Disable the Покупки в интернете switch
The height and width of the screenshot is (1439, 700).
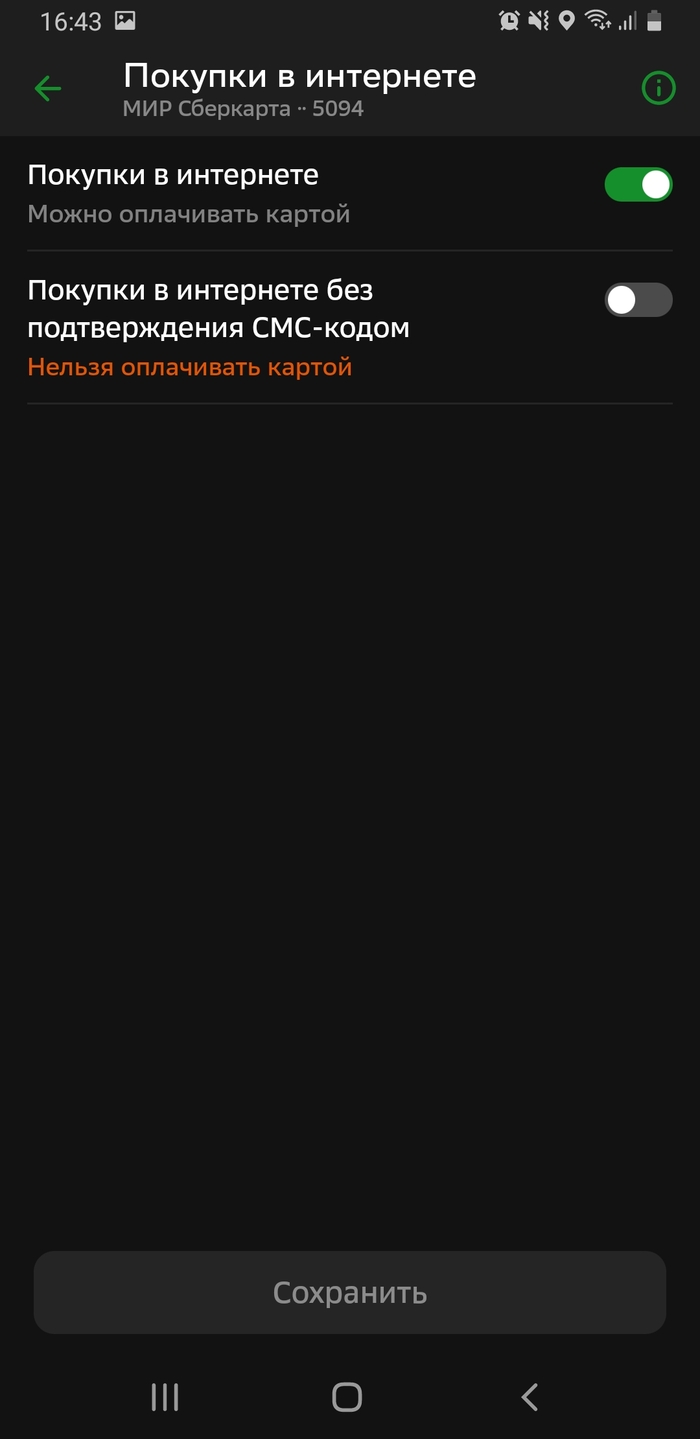(x=638, y=185)
